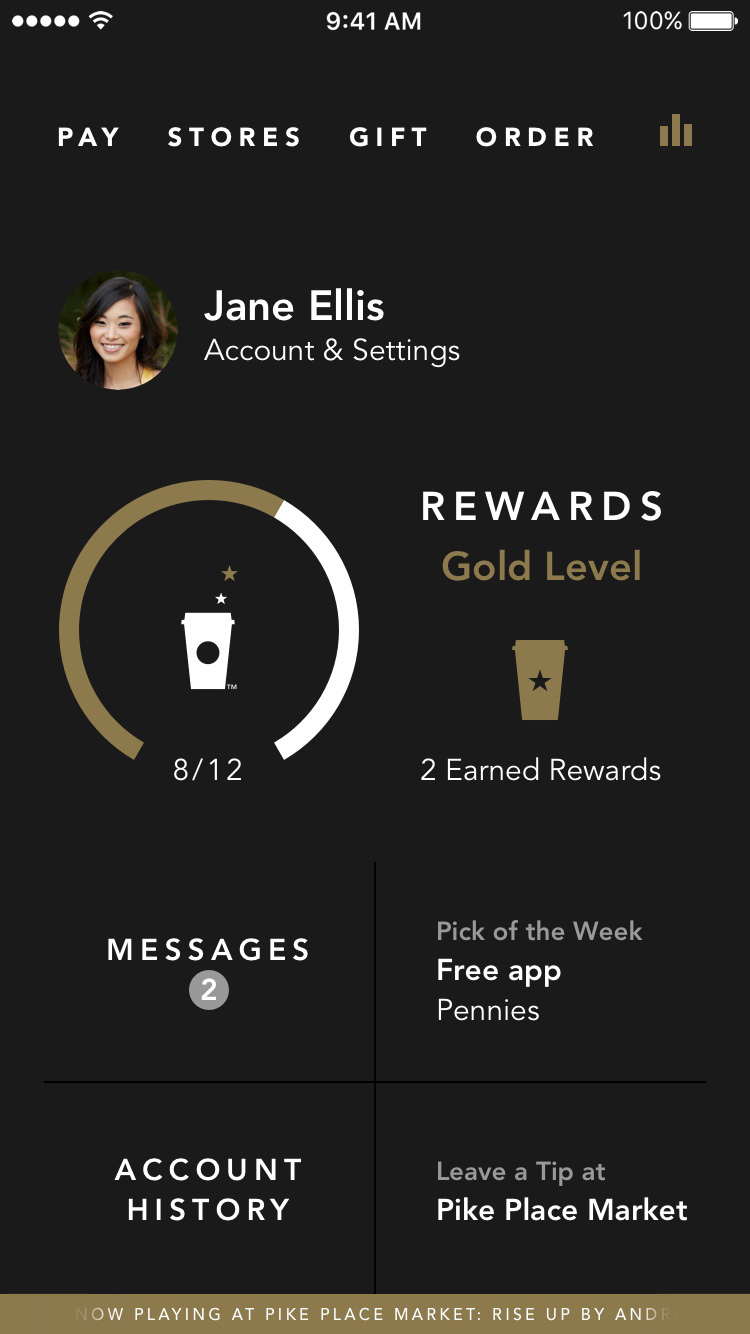Go to the Gift section
This screenshot has height=1334, width=750.
click(389, 137)
